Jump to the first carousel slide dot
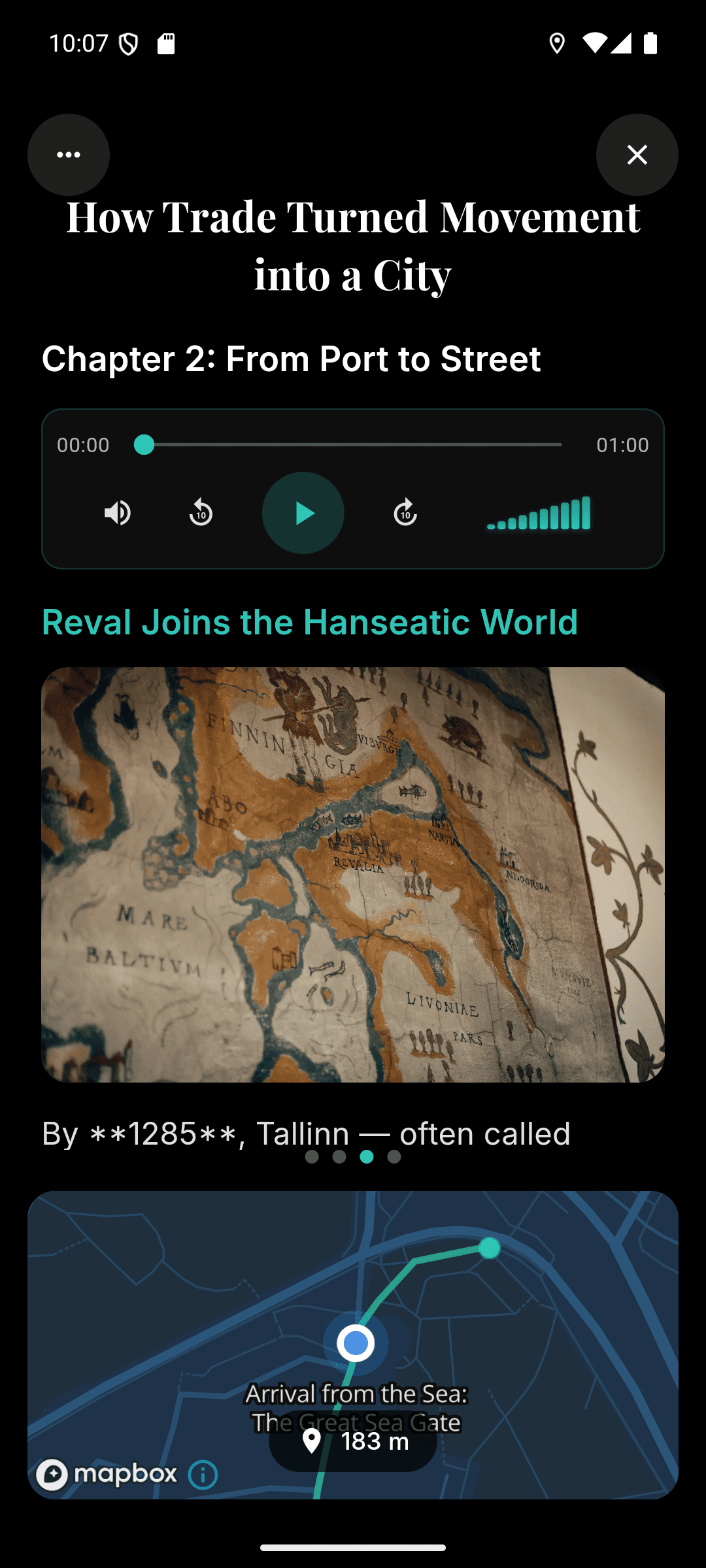 (312, 1156)
